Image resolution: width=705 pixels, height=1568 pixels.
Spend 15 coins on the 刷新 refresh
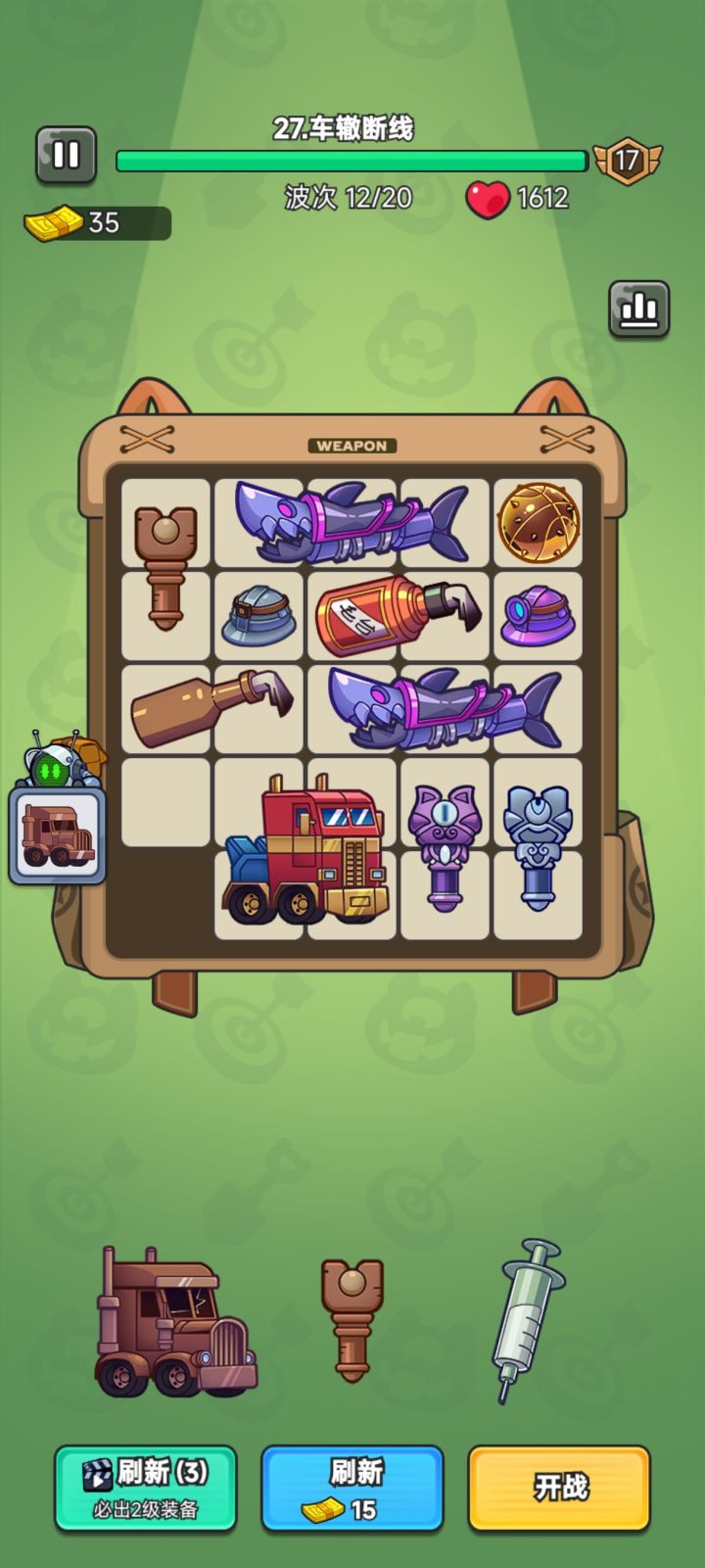pyautogui.click(x=352, y=1489)
